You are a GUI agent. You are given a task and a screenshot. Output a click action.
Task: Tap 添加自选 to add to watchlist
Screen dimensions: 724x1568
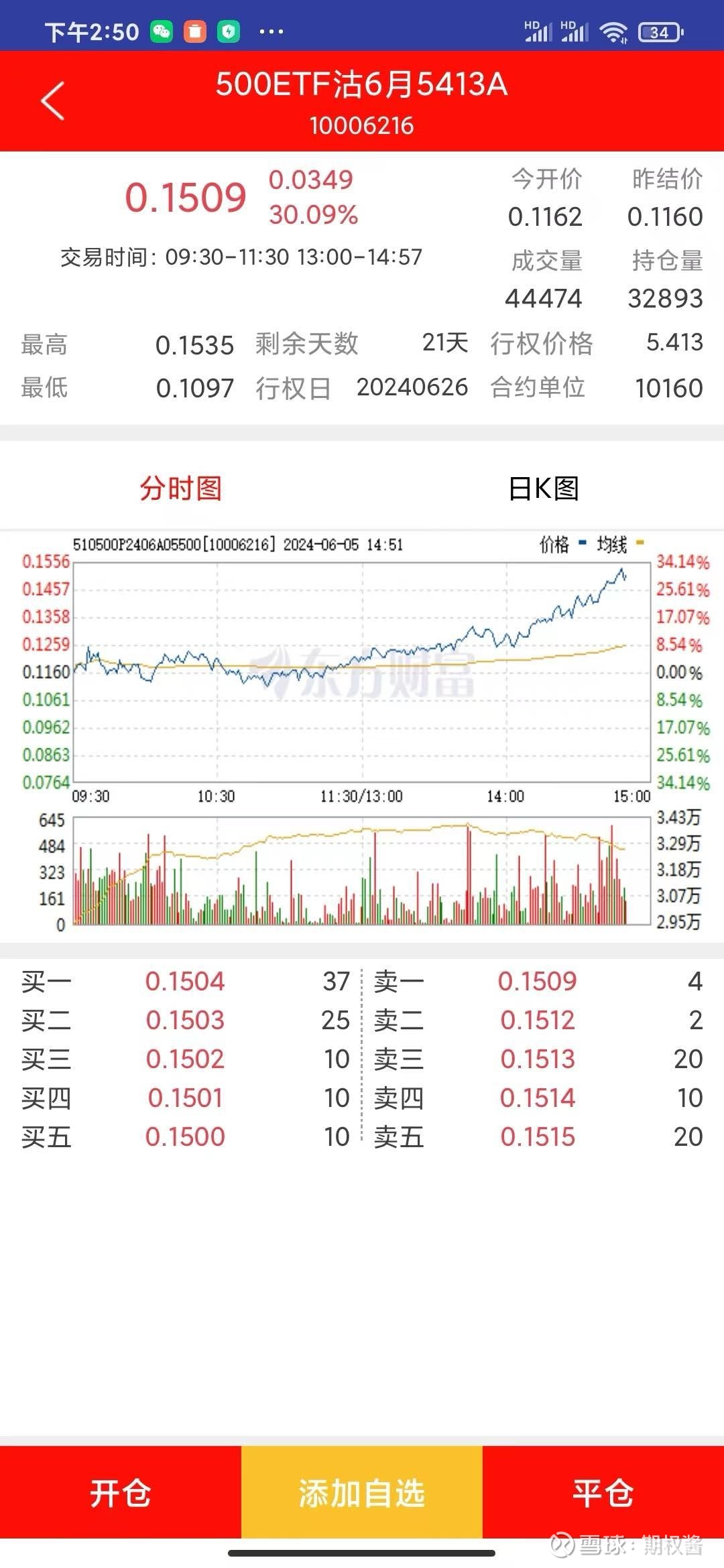click(x=362, y=1493)
